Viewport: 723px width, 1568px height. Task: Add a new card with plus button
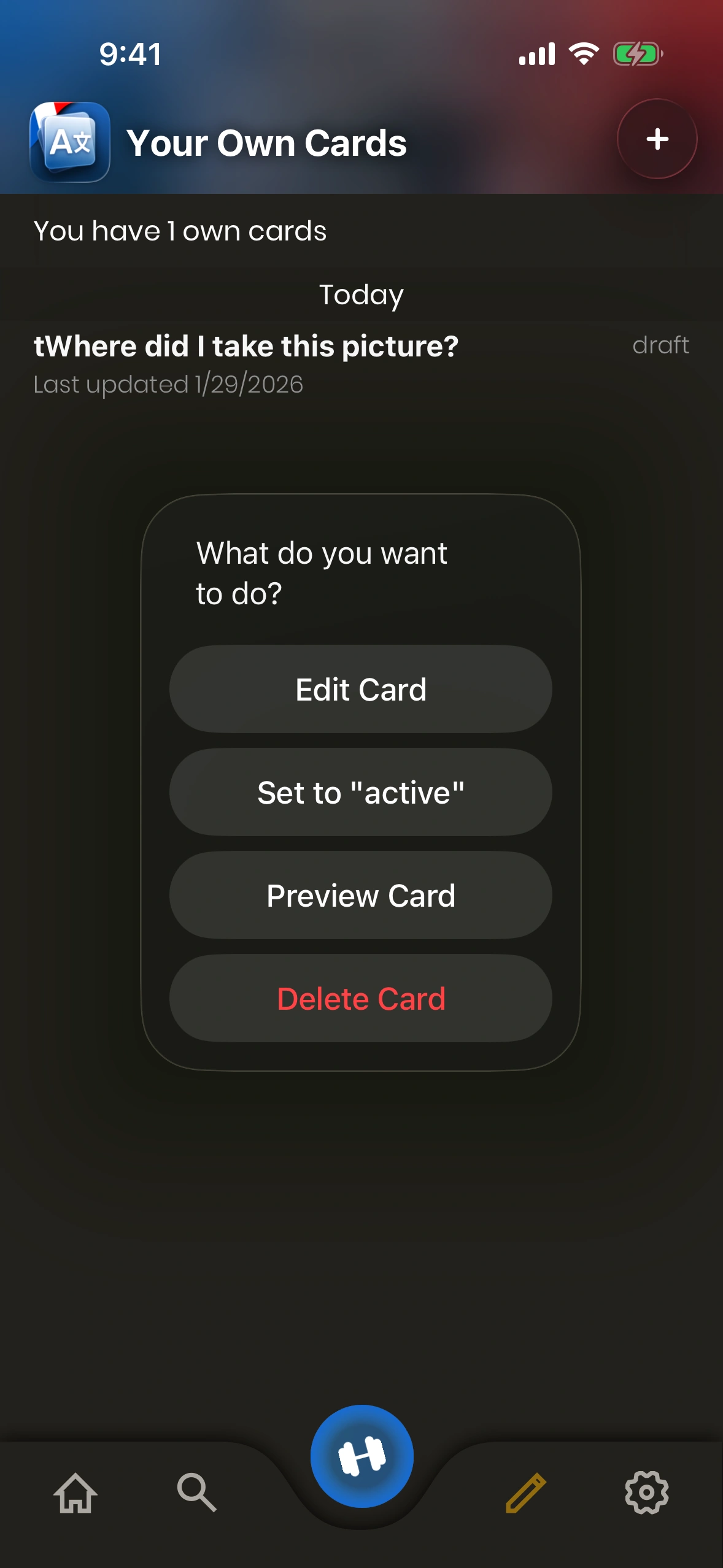[x=657, y=139]
